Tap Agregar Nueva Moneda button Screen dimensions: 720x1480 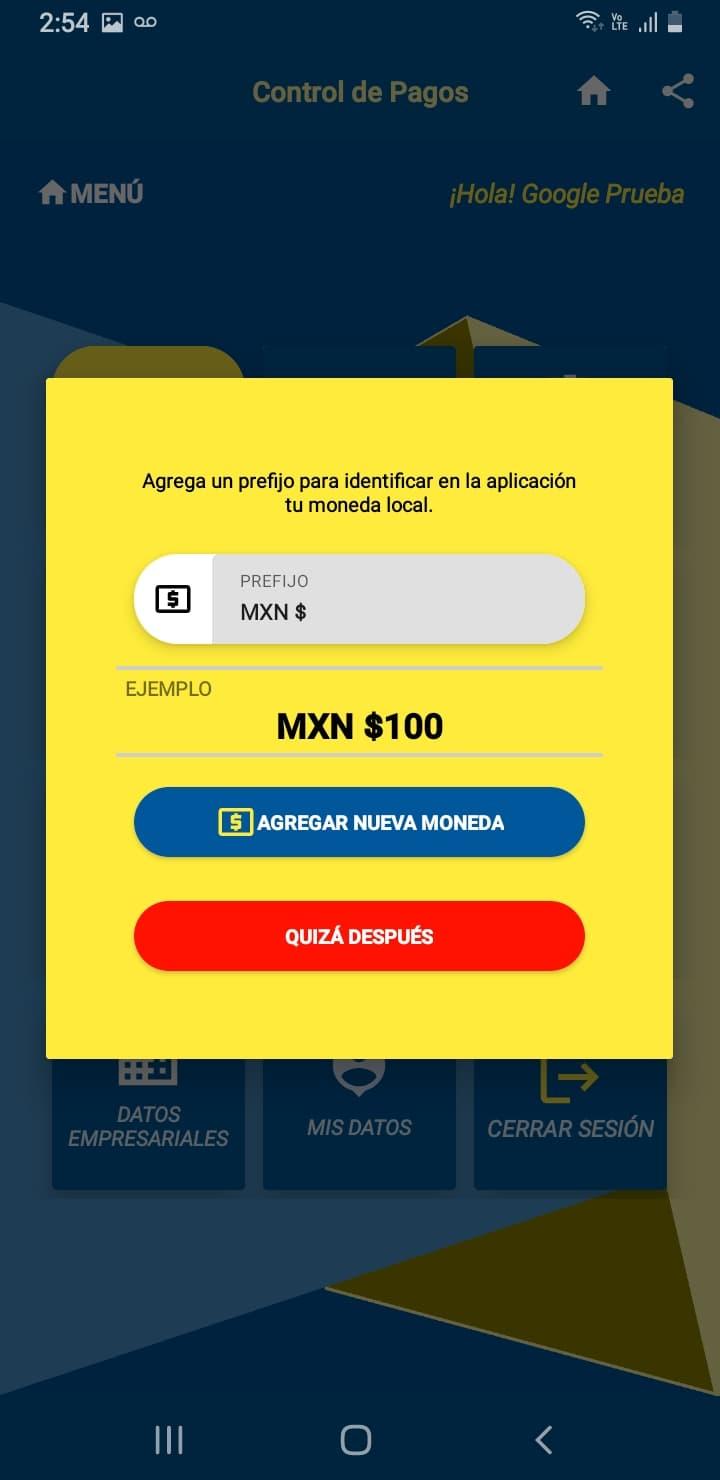click(x=359, y=822)
